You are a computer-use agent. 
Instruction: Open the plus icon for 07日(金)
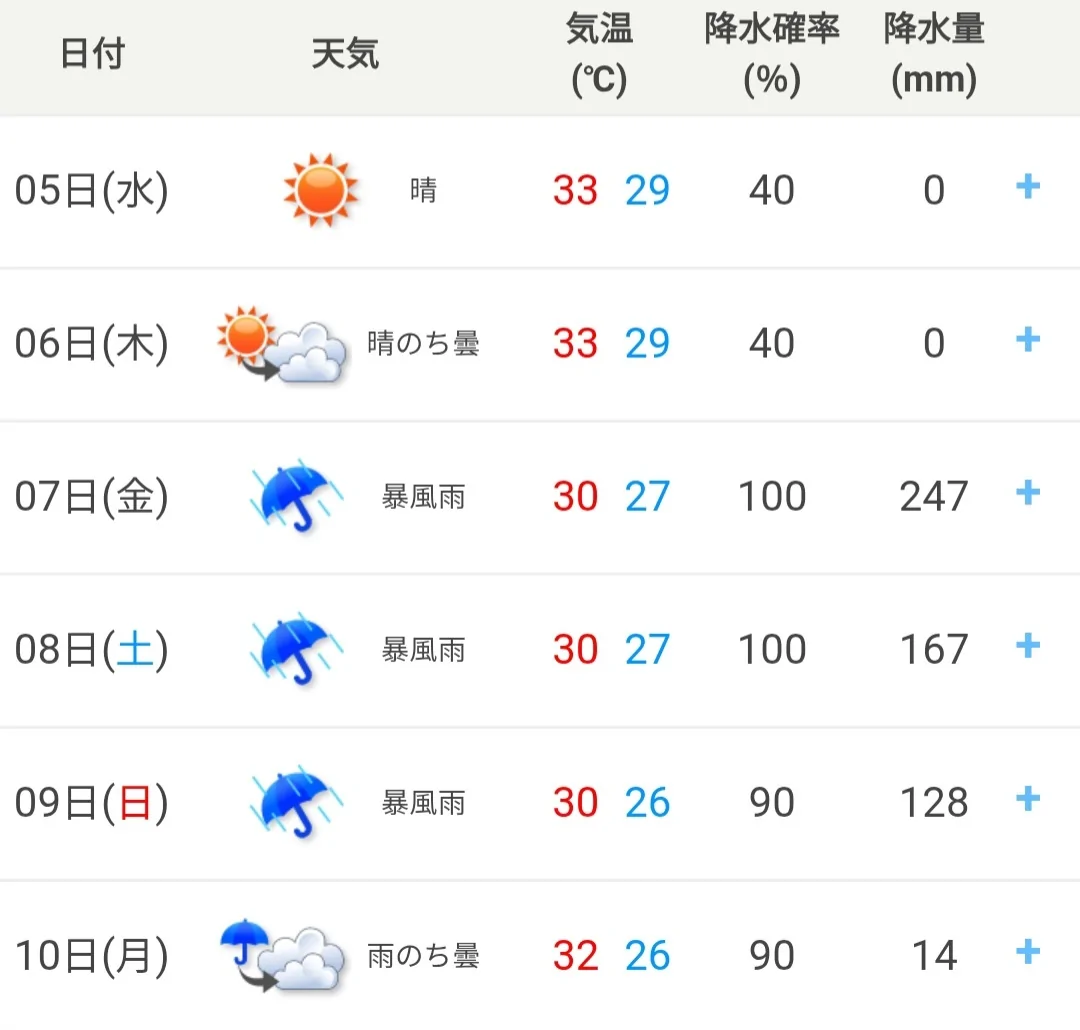(x=1028, y=492)
